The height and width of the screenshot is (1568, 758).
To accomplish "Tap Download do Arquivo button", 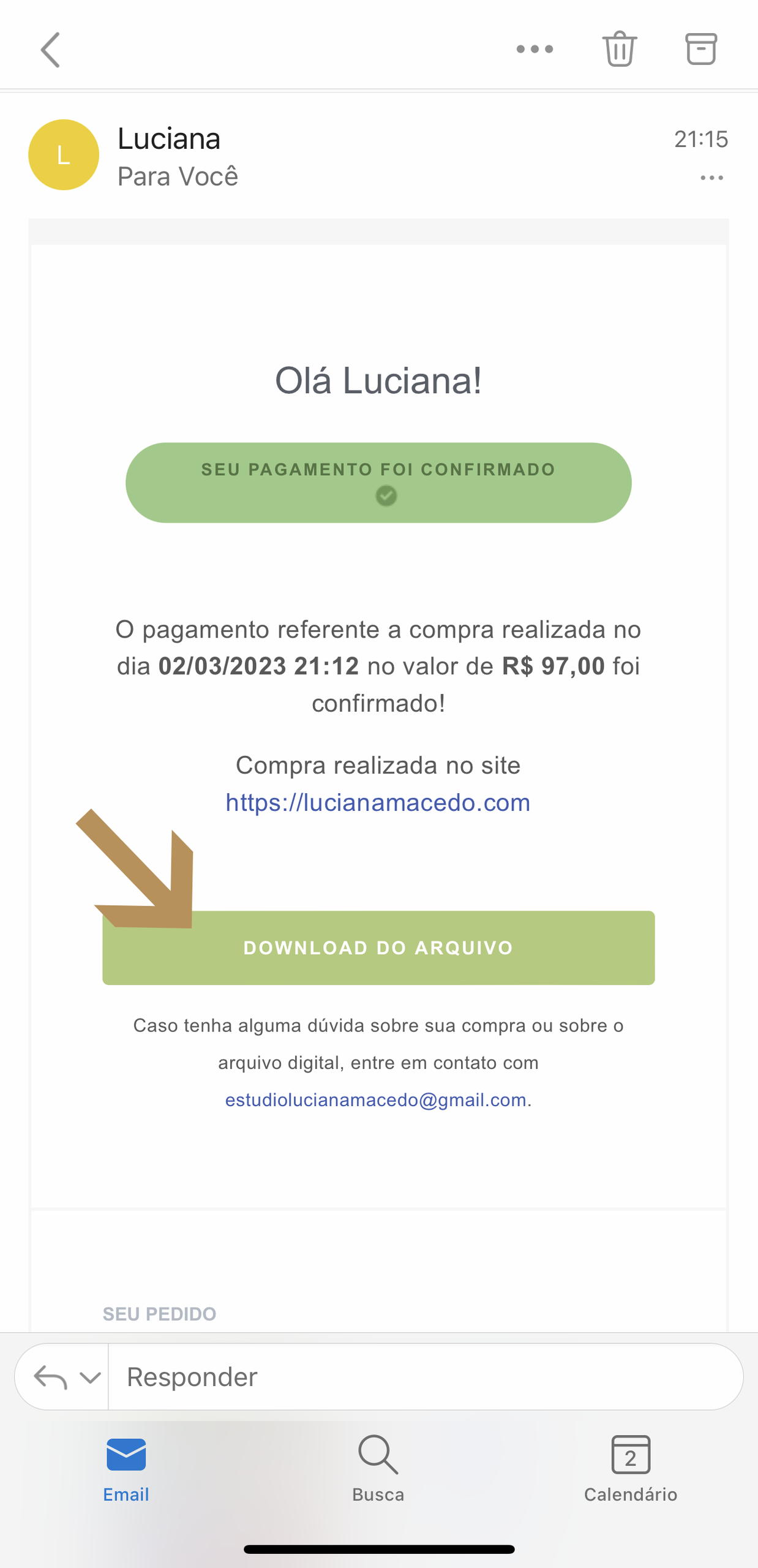I will (378, 948).
